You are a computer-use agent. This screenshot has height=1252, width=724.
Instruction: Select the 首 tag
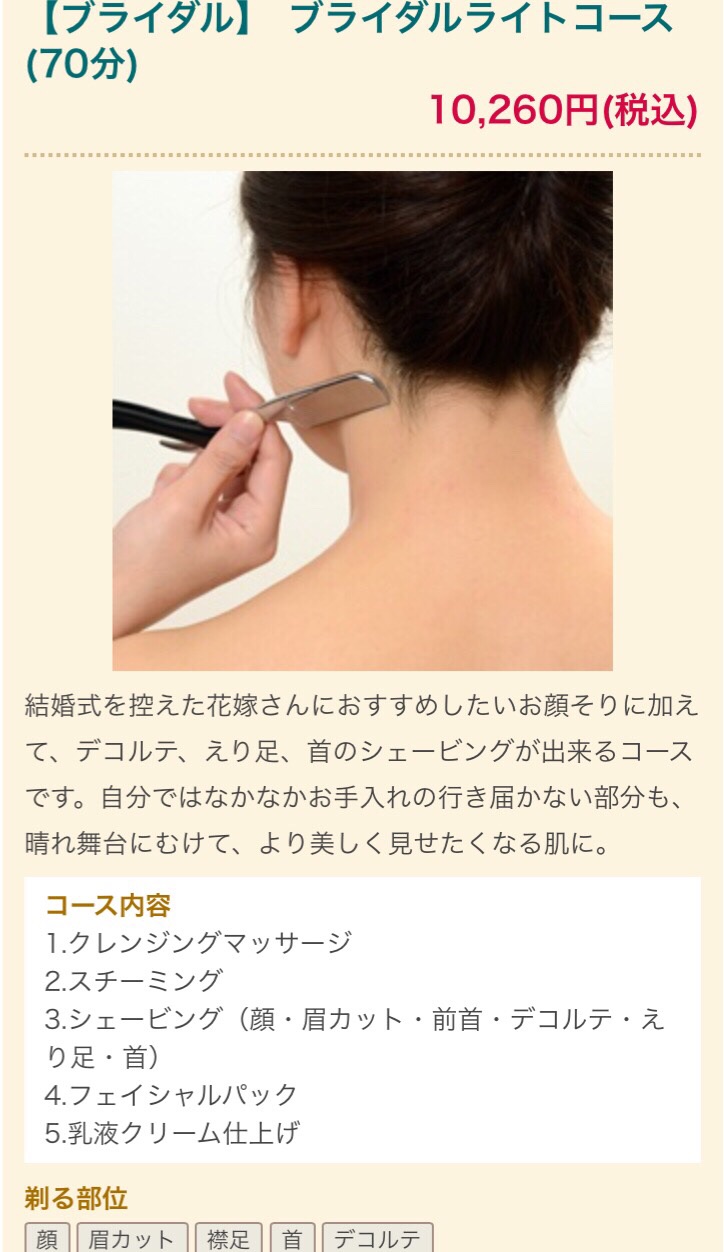pos(292,1238)
